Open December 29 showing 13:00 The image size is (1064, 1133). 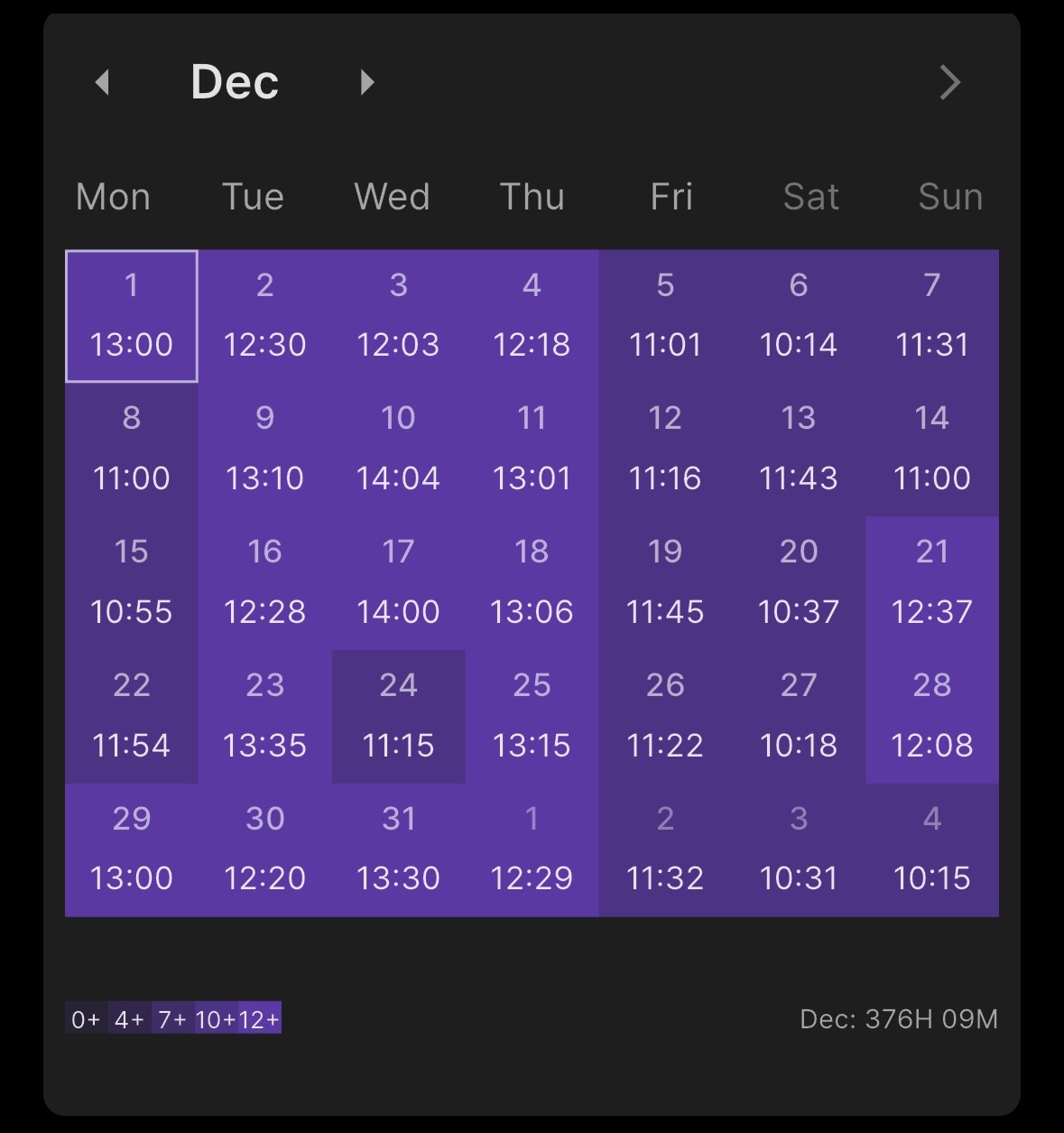(x=132, y=850)
